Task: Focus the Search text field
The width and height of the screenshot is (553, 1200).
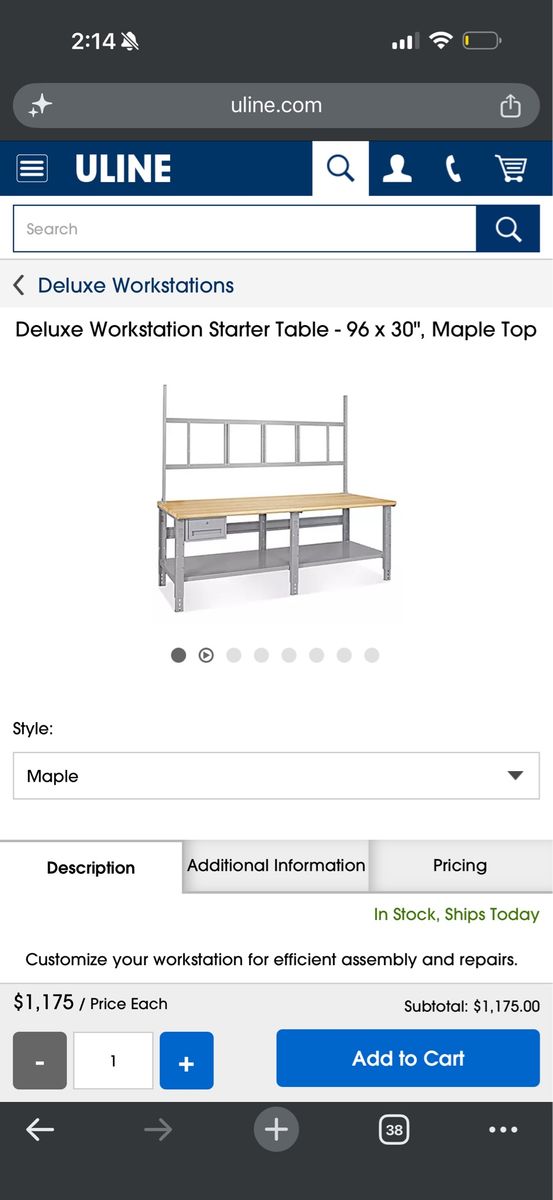Action: (x=244, y=229)
